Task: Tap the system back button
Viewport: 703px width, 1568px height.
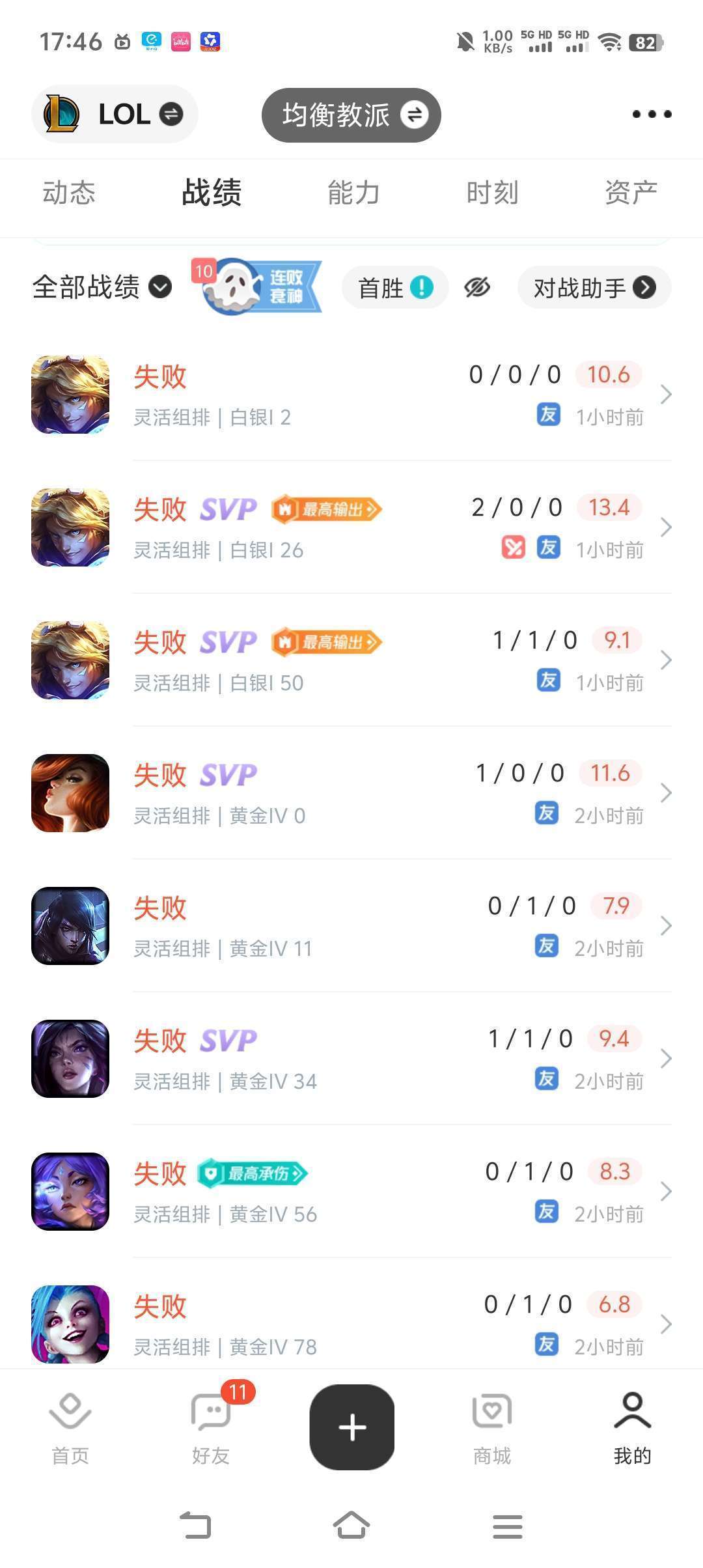Action: click(195, 1526)
